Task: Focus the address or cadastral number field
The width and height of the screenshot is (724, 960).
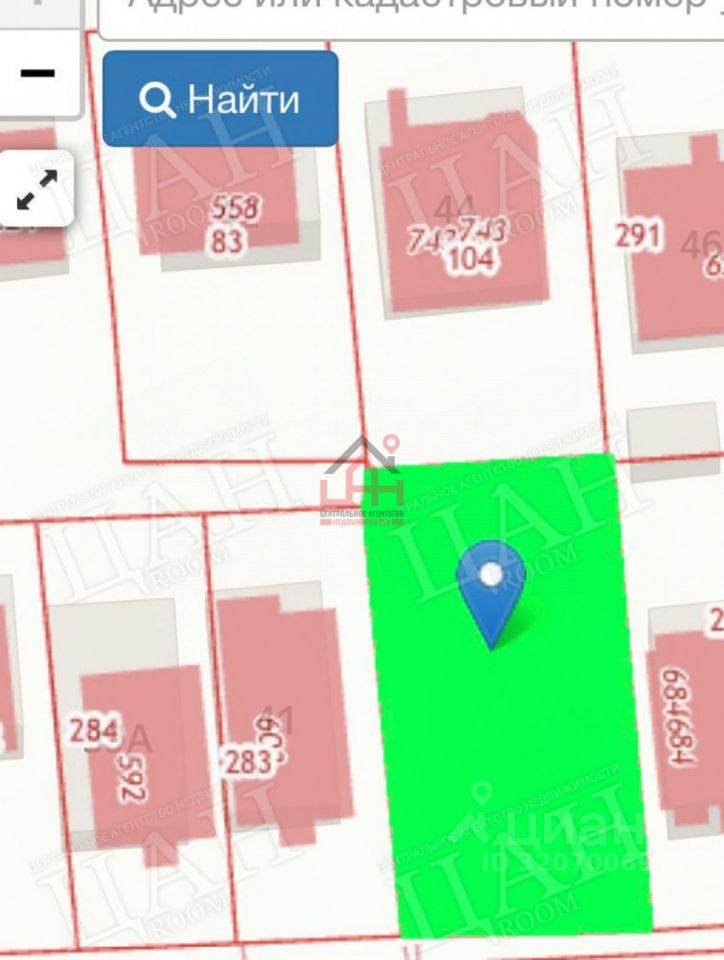Action: point(410,15)
